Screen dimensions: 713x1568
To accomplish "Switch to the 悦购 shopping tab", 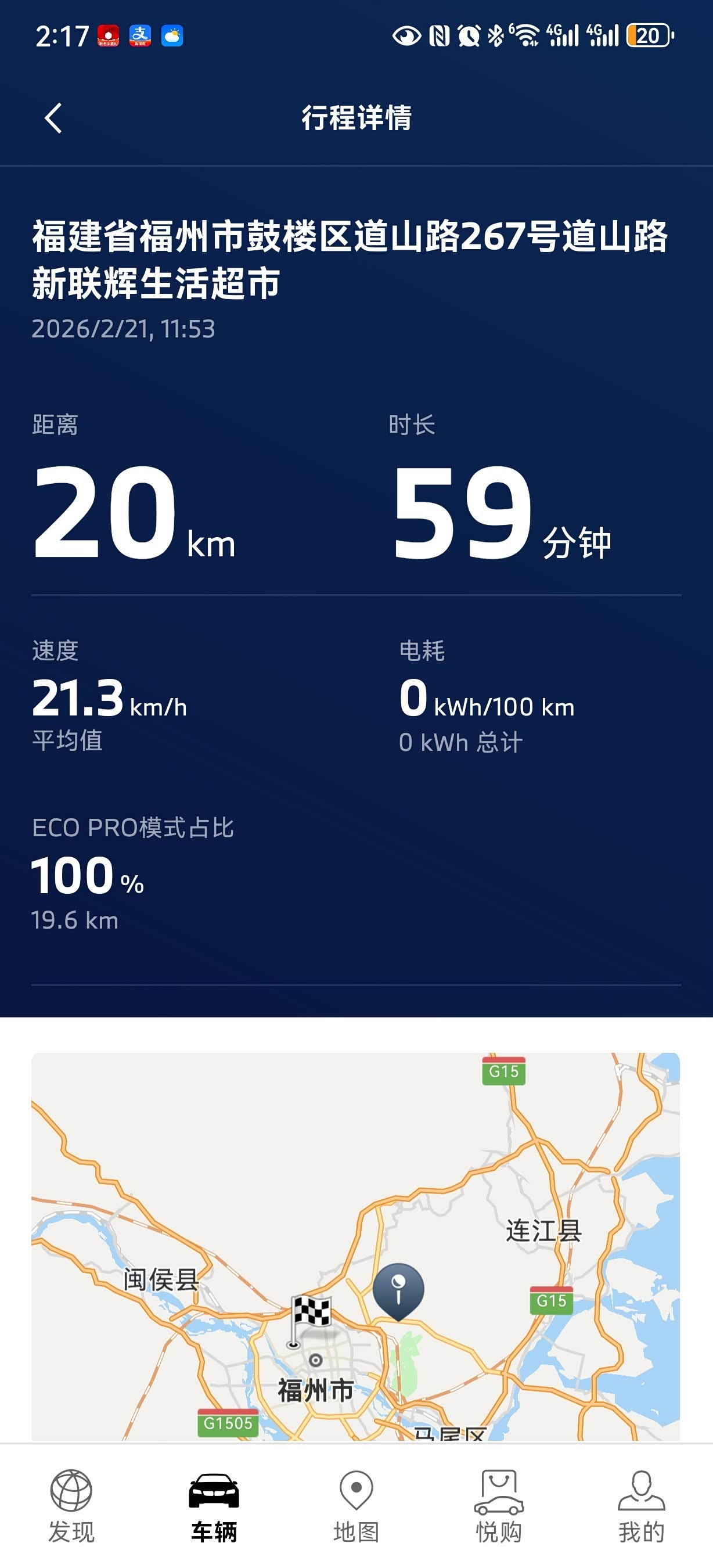I will point(499,1506).
